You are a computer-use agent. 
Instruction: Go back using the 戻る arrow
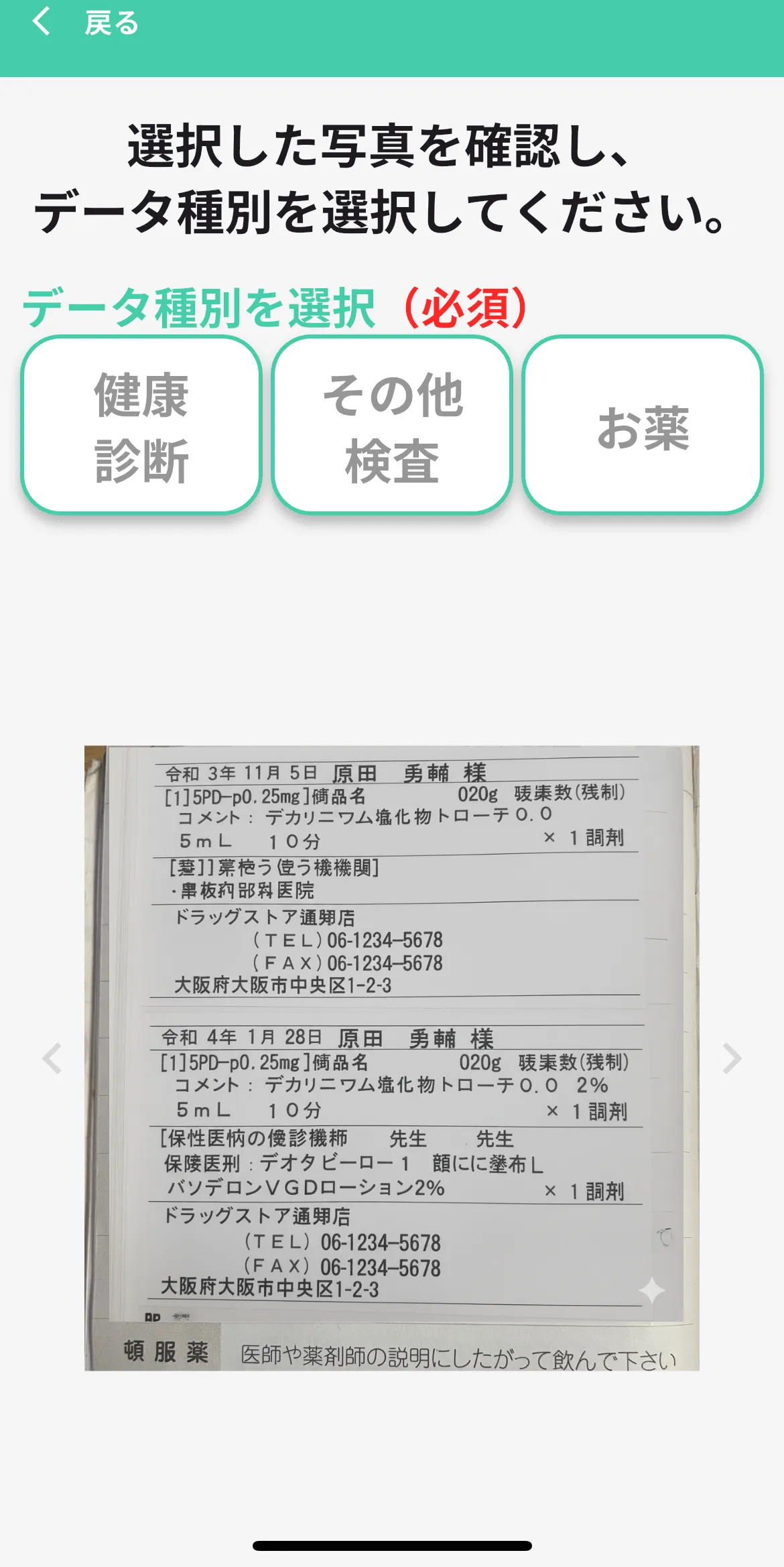pyautogui.click(x=42, y=21)
